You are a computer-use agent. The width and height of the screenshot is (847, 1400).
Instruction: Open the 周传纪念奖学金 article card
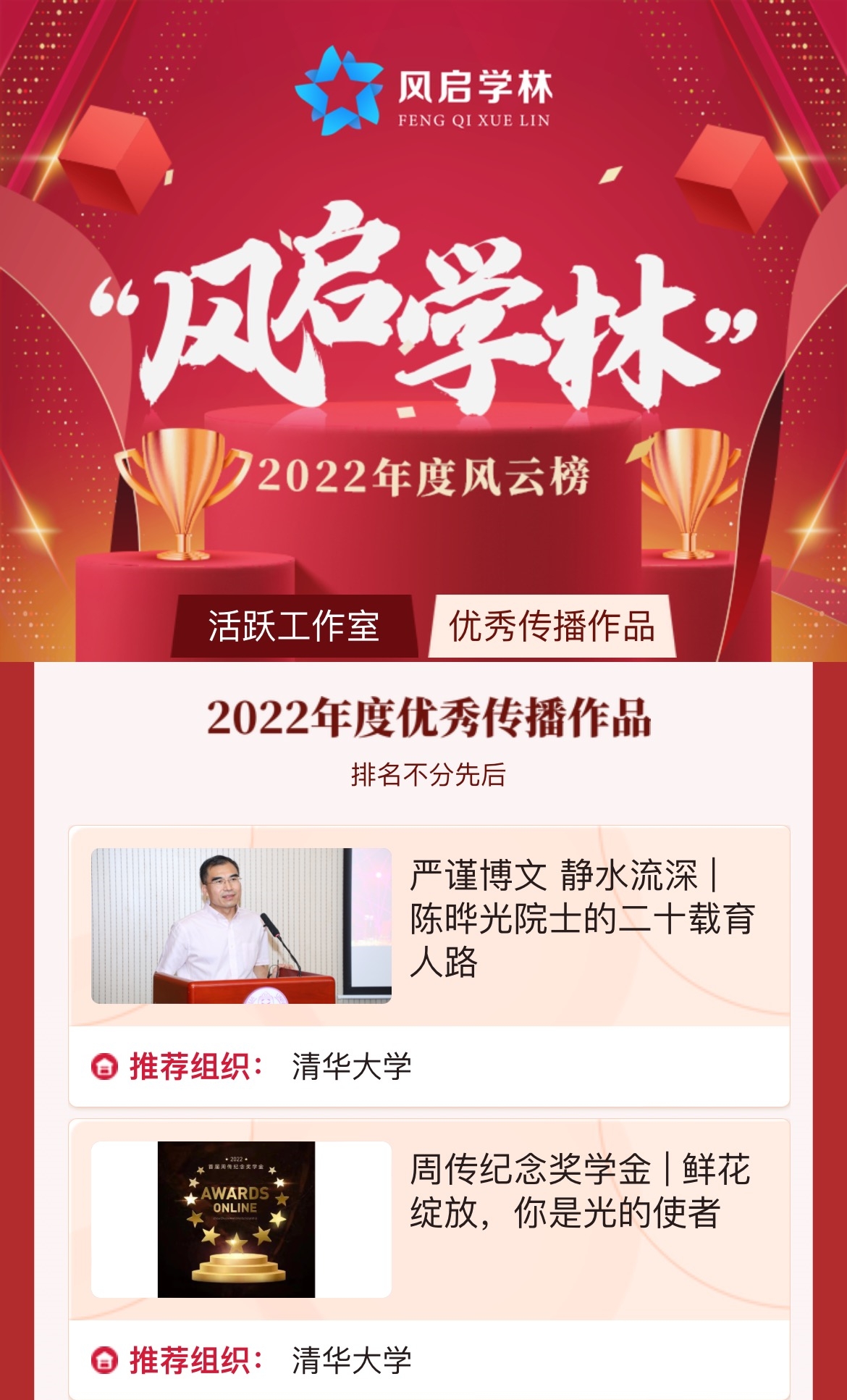tap(579, 1191)
